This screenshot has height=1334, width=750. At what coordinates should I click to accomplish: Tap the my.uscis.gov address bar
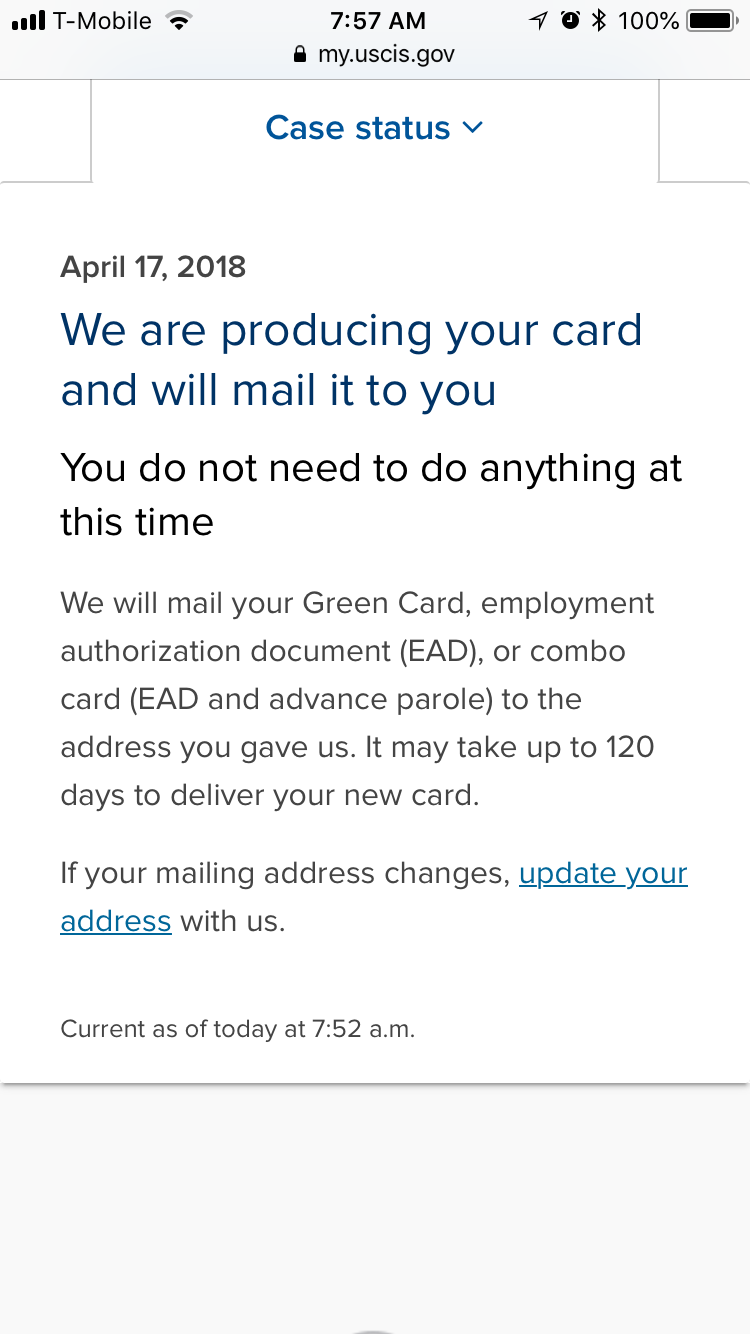375,54
